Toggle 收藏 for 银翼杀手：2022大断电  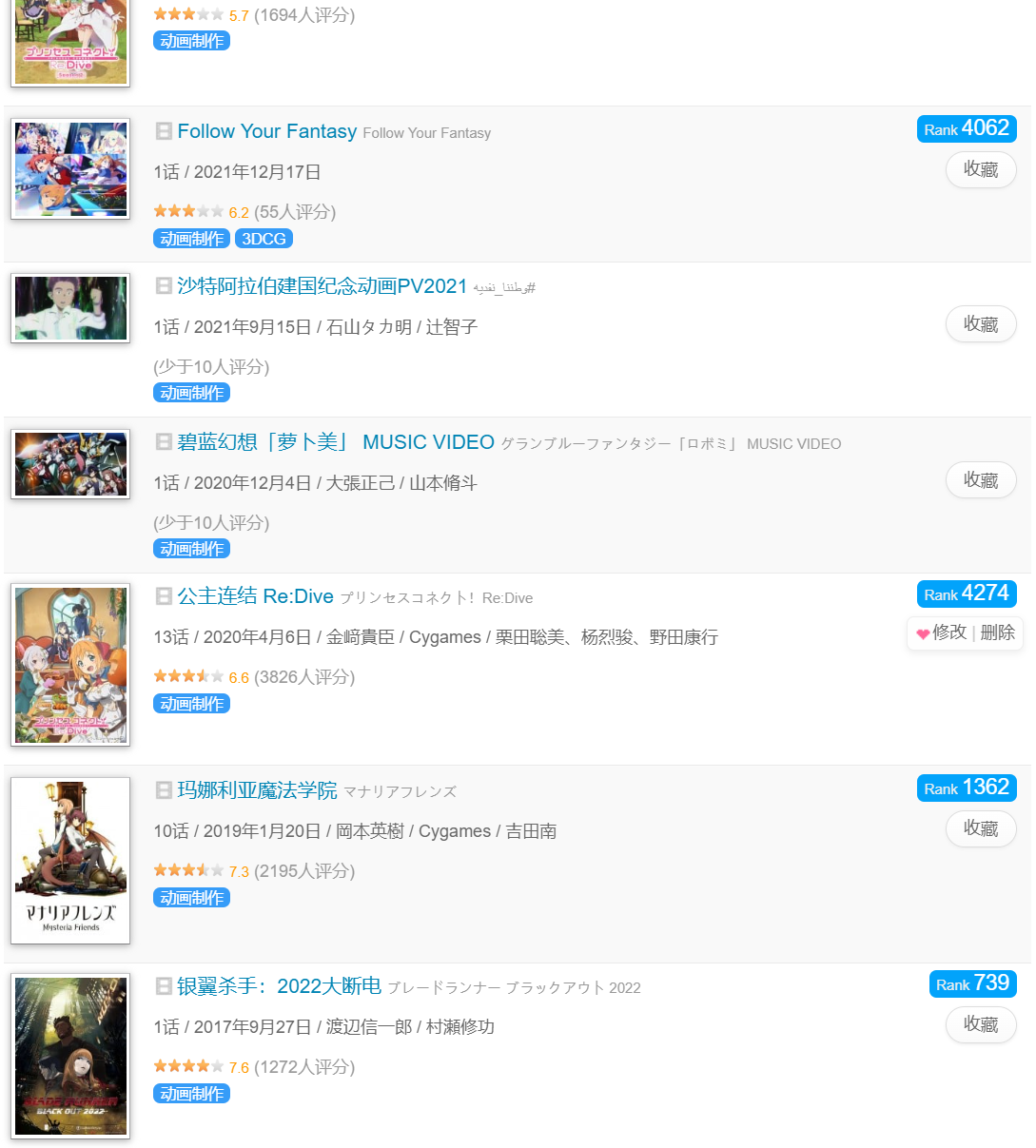click(x=981, y=1024)
